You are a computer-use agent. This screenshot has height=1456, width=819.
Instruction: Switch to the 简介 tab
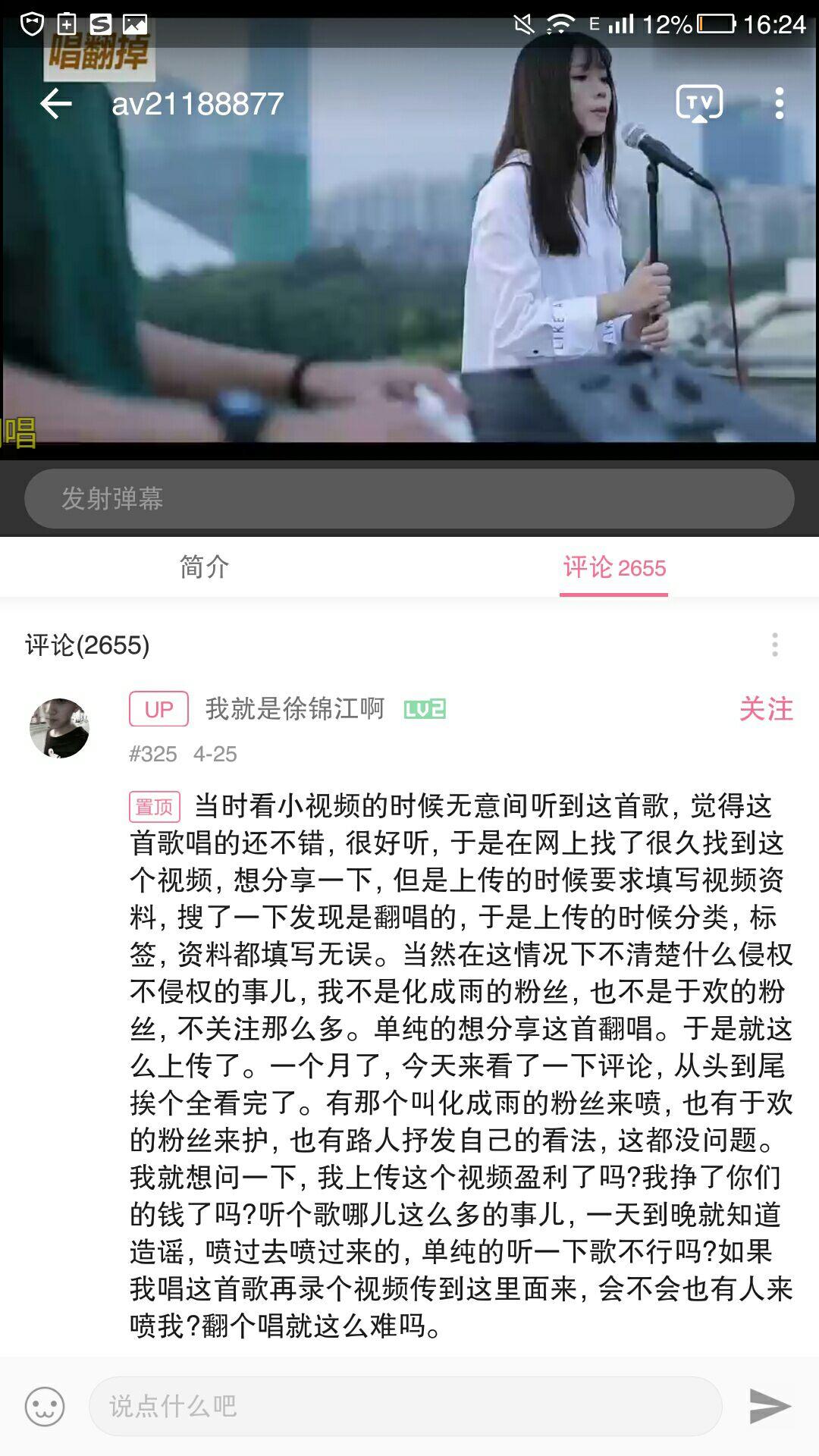point(204,567)
